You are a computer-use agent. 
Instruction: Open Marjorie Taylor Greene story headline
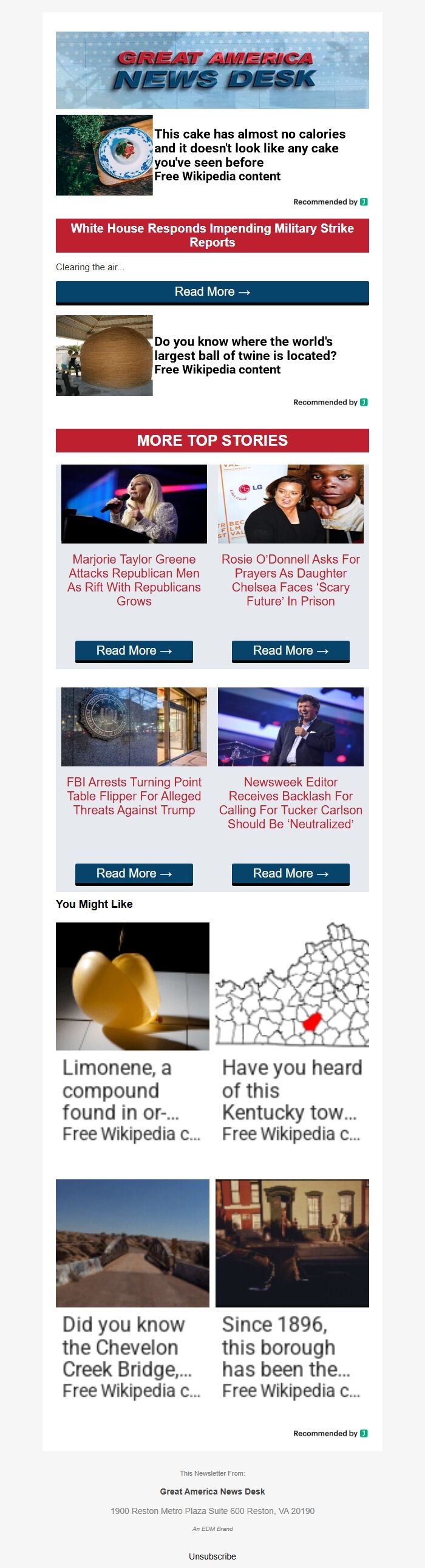[x=134, y=579]
